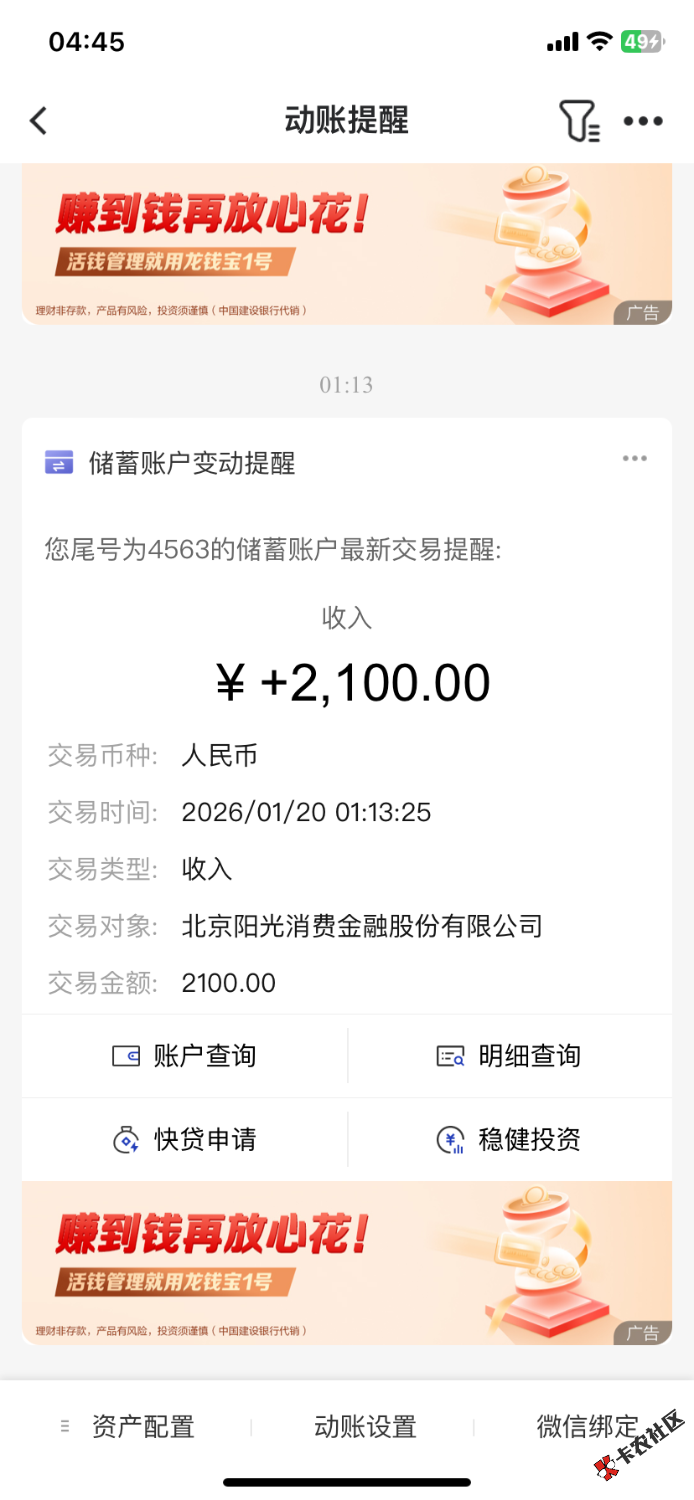Viewport: 694px width, 1500px height.
Task: Open 明细查询 for transaction details
Action: (x=509, y=1056)
